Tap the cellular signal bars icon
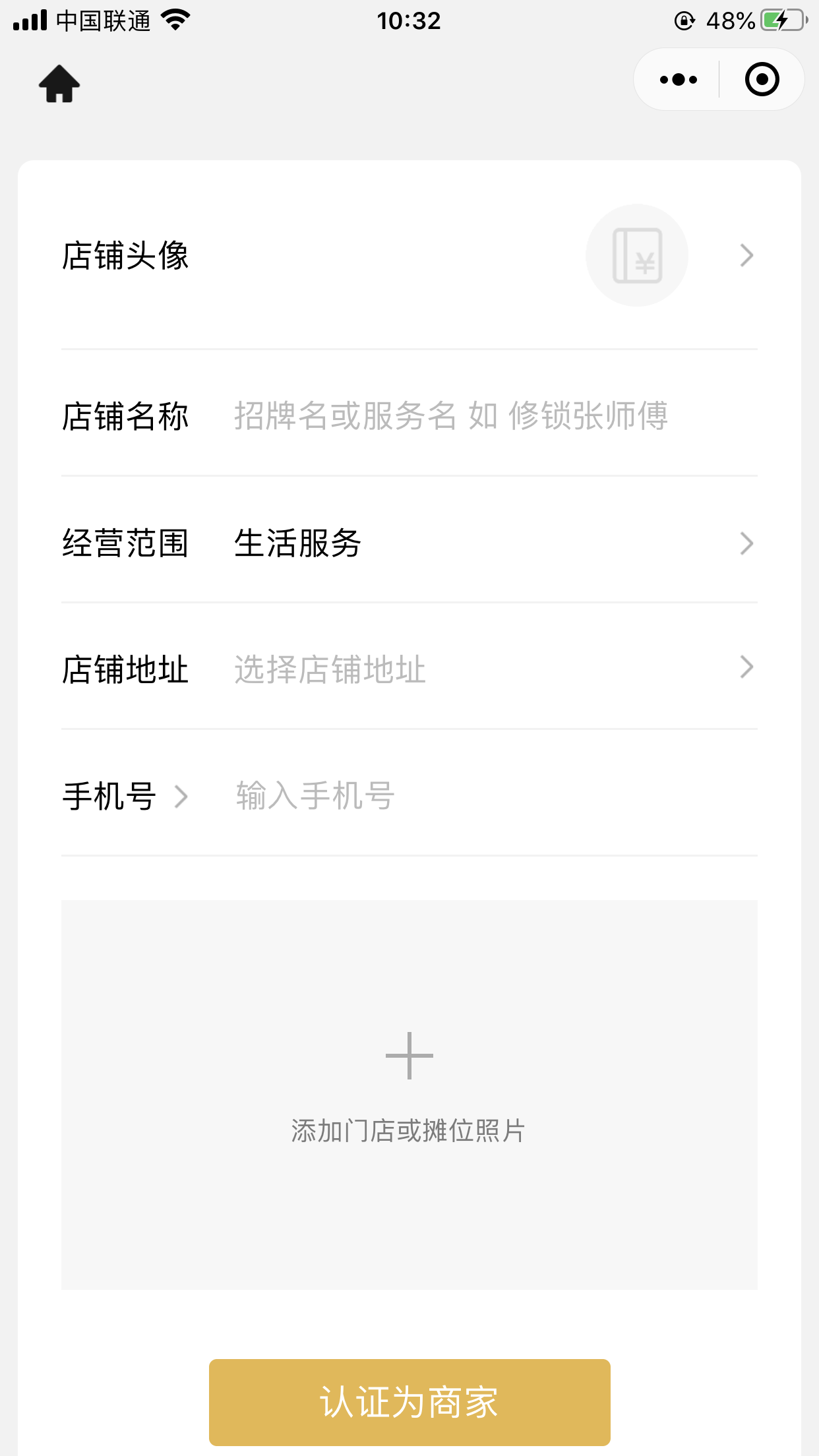The height and width of the screenshot is (1456, 819). (29, 20)
